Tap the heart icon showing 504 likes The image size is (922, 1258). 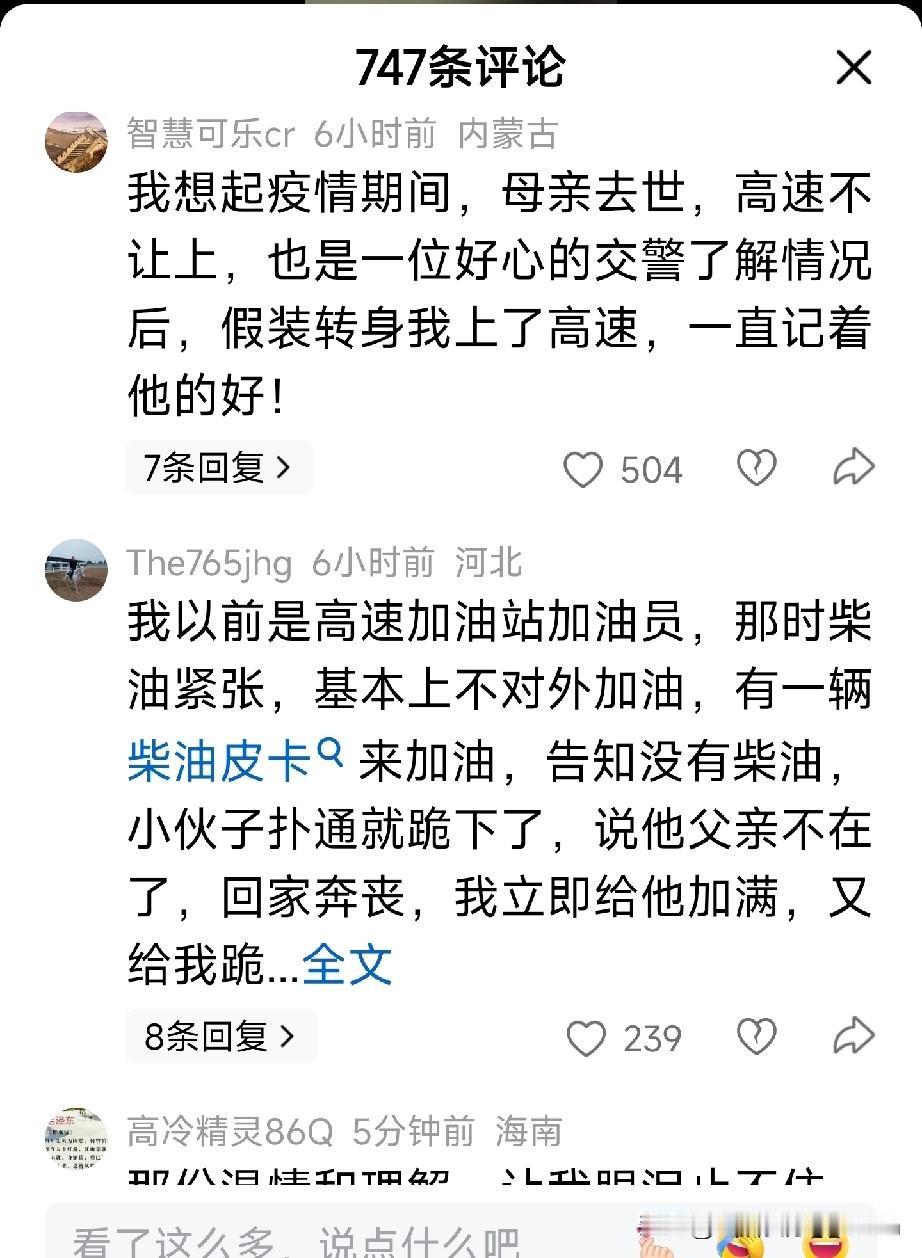click(x=585, y=467)
